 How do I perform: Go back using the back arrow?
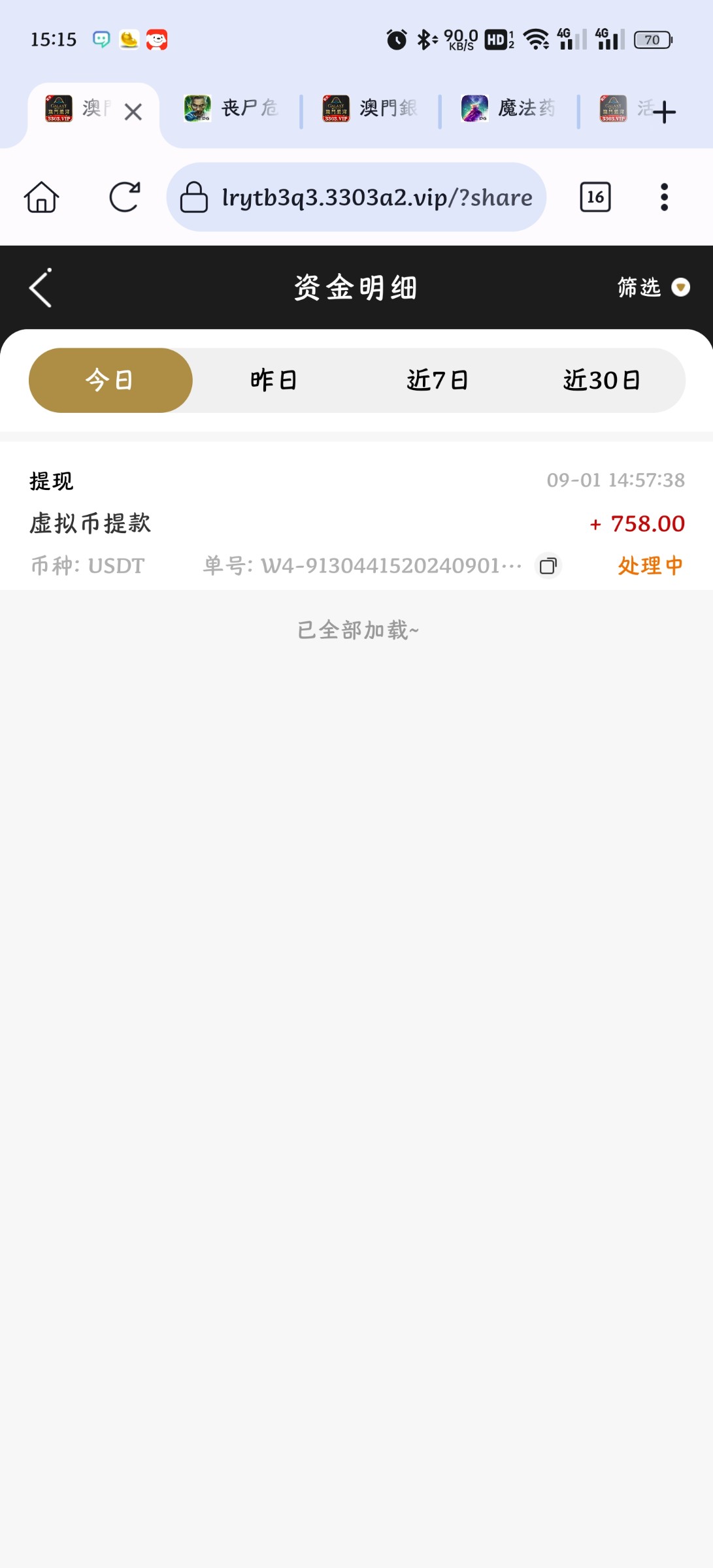coord(41,287)
